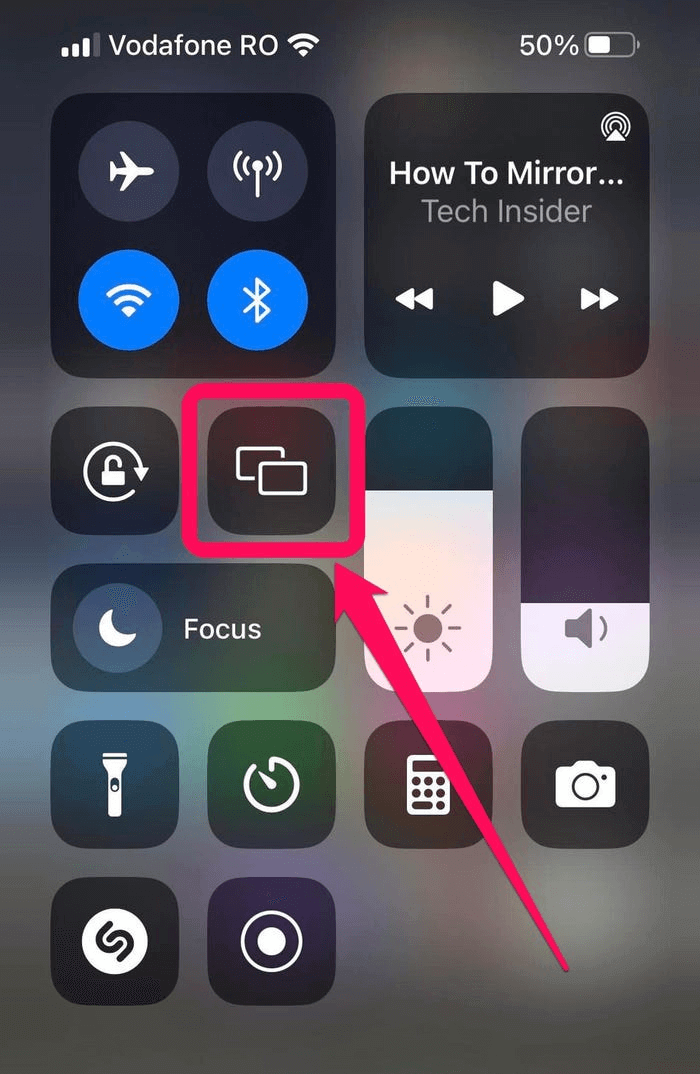Skip back to the previous track
The height and width of the screenshot is (1074, 700).
pyautogui.click(x=413, y=298)
